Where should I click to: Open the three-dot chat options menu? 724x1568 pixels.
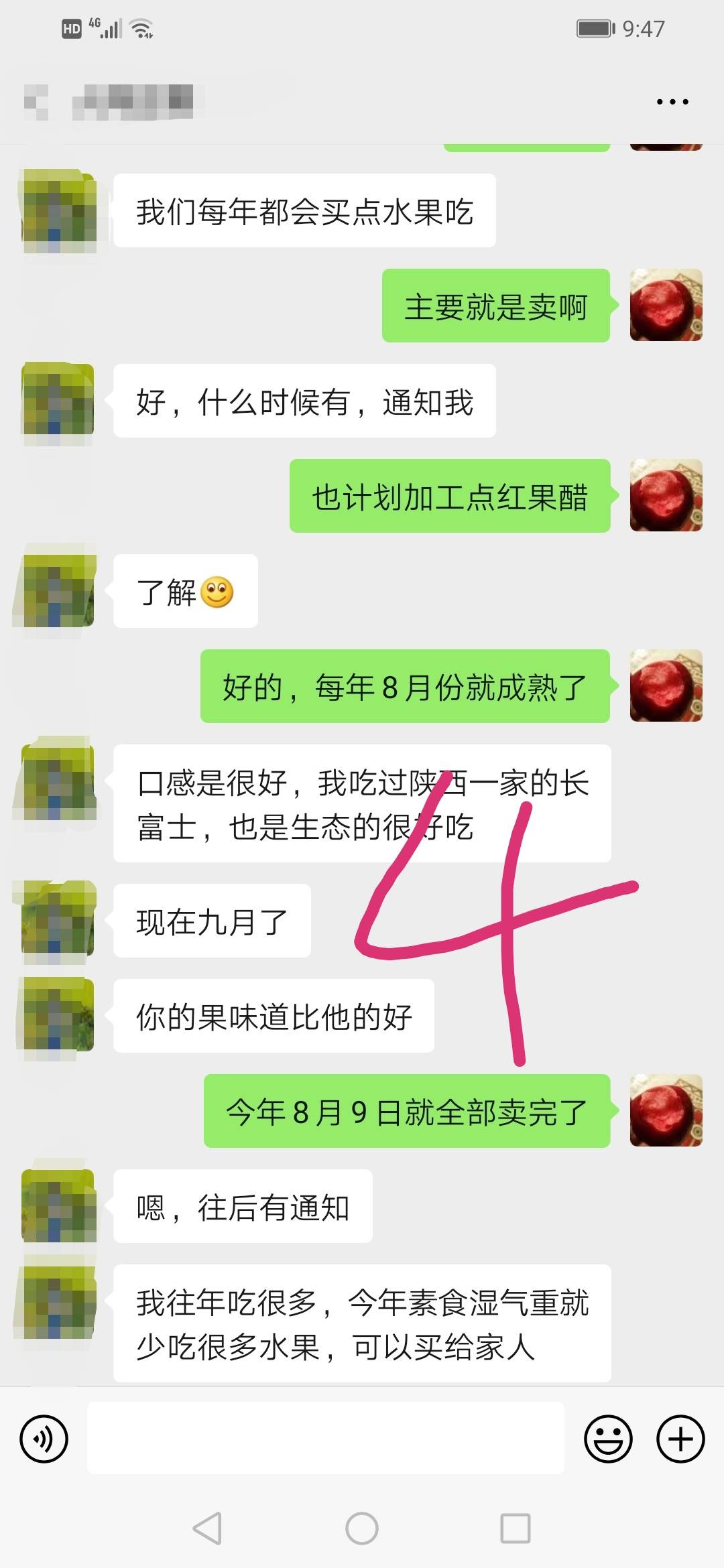point(672,102)
